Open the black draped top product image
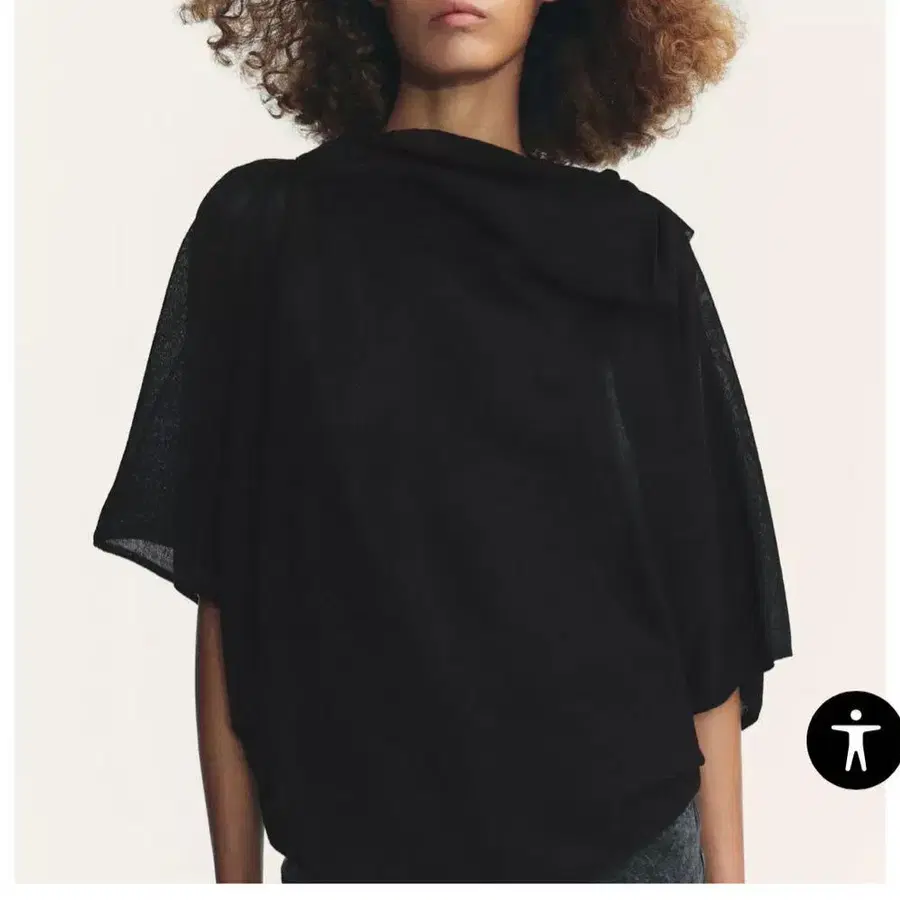The height and width of the screenshot is (900, 900). 450,442
